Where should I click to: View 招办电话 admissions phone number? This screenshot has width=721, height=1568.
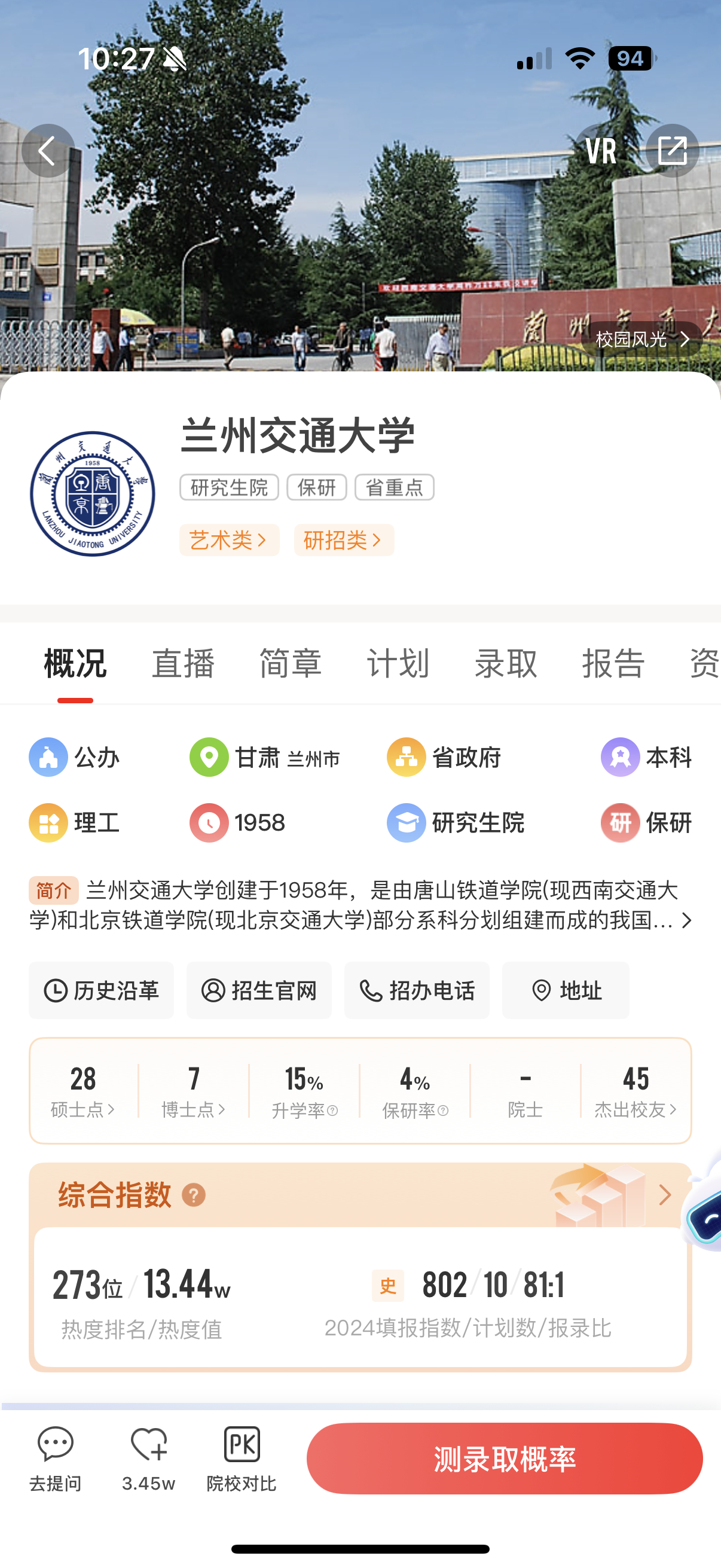click(x=417, y=990)
